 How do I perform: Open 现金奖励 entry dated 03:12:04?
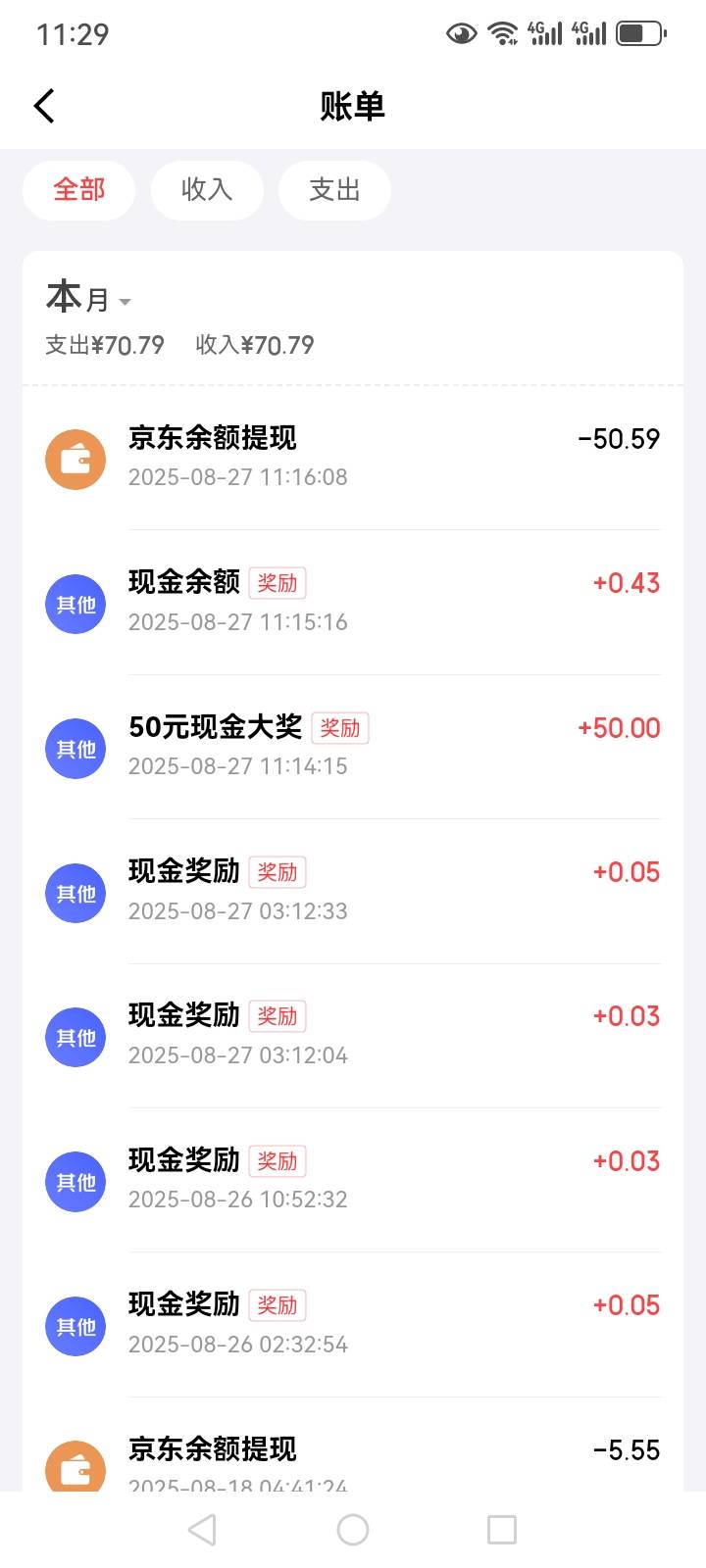[353, 1036]
